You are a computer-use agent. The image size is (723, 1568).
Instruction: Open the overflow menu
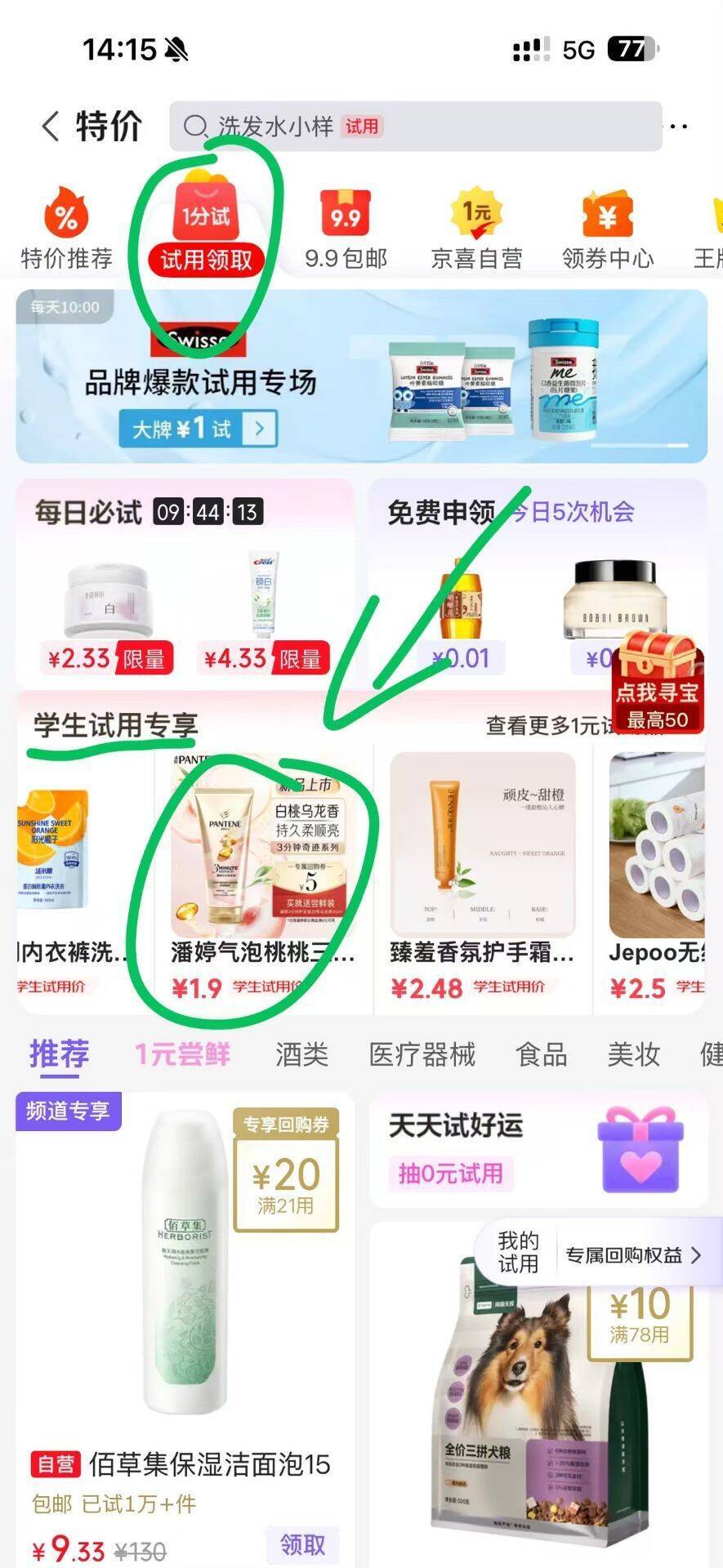pyautogui.click(x=680, y=127)
